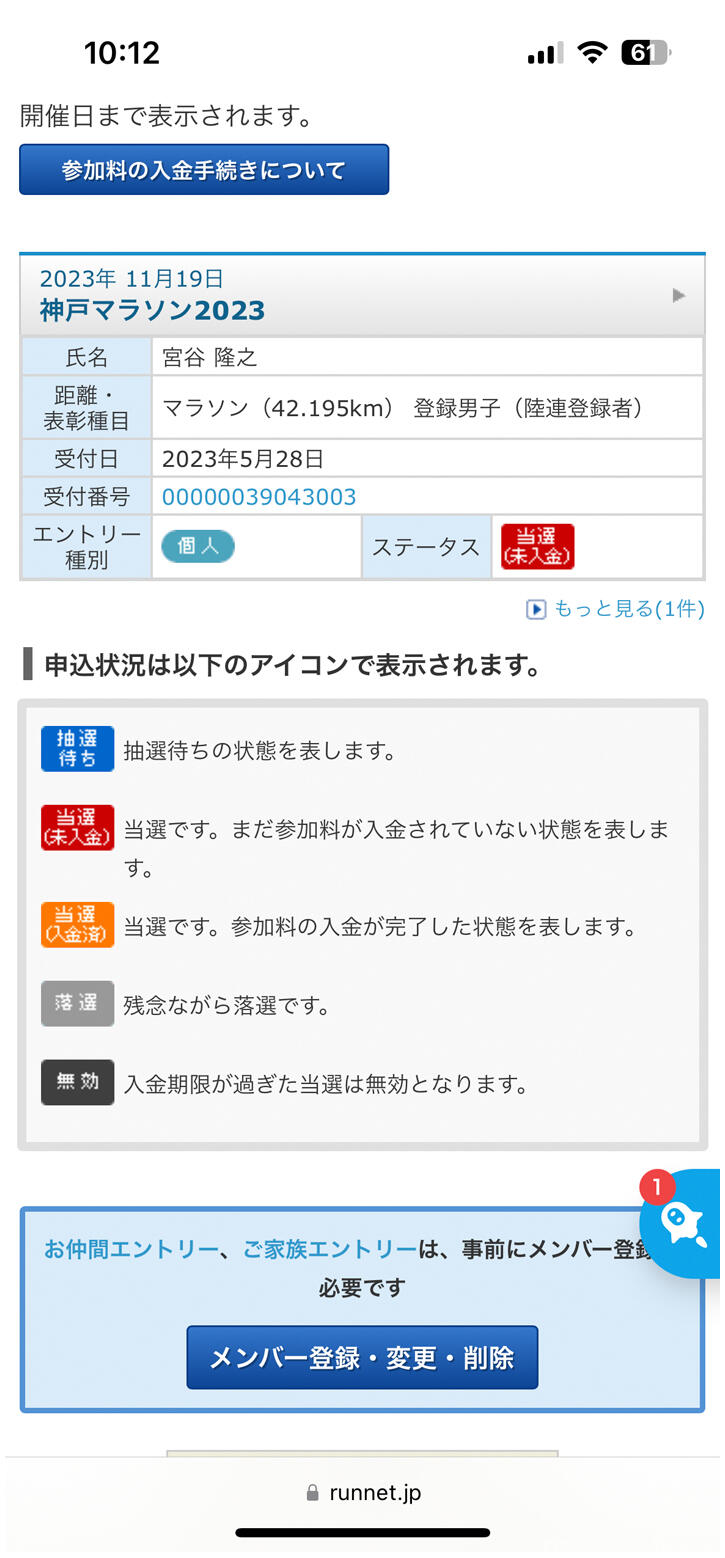This screenshot has width=725, height=1558.
Task: Open the floating chat assistant bubble
Action: [684, 1224]
